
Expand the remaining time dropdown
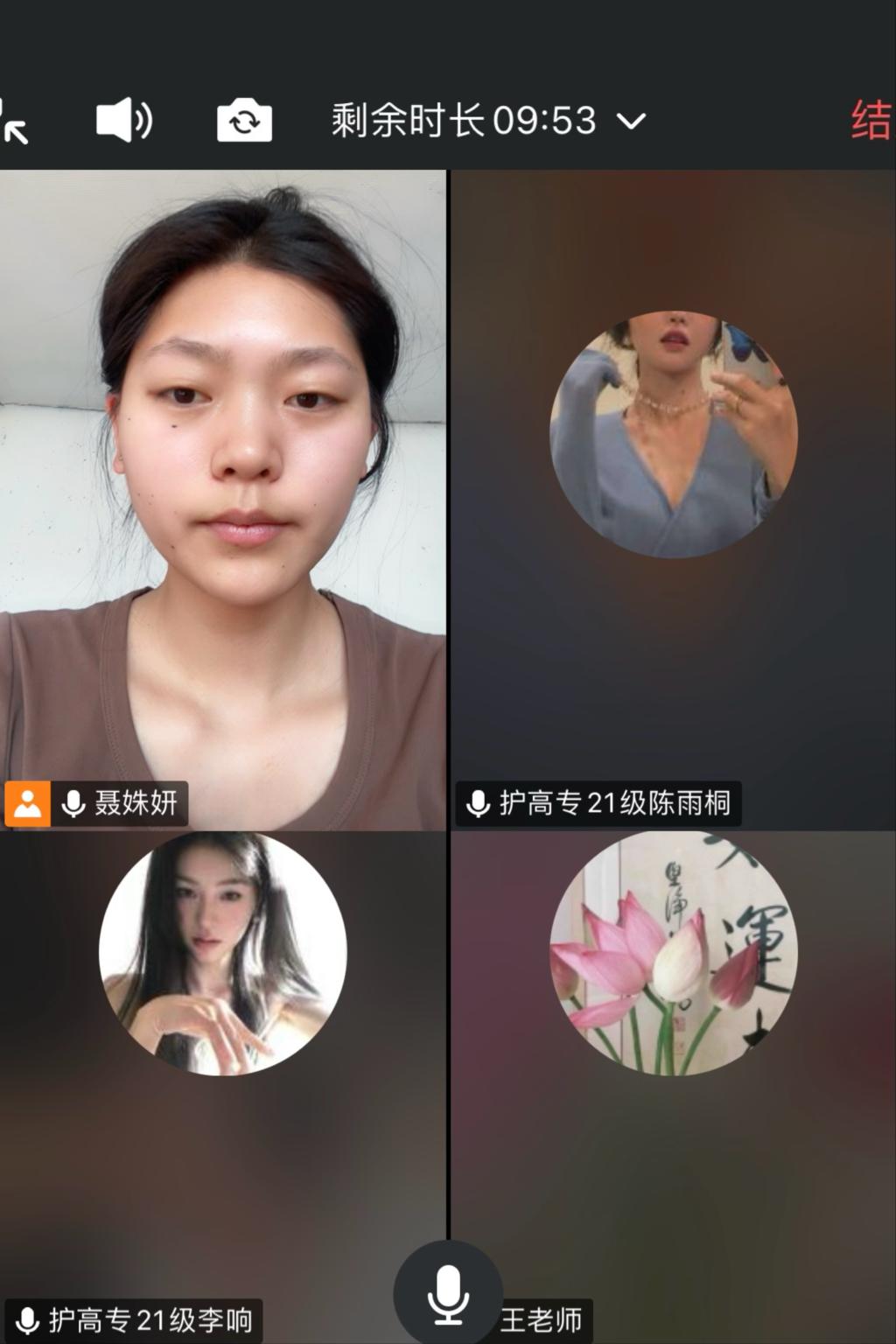[x=631, y=121]
